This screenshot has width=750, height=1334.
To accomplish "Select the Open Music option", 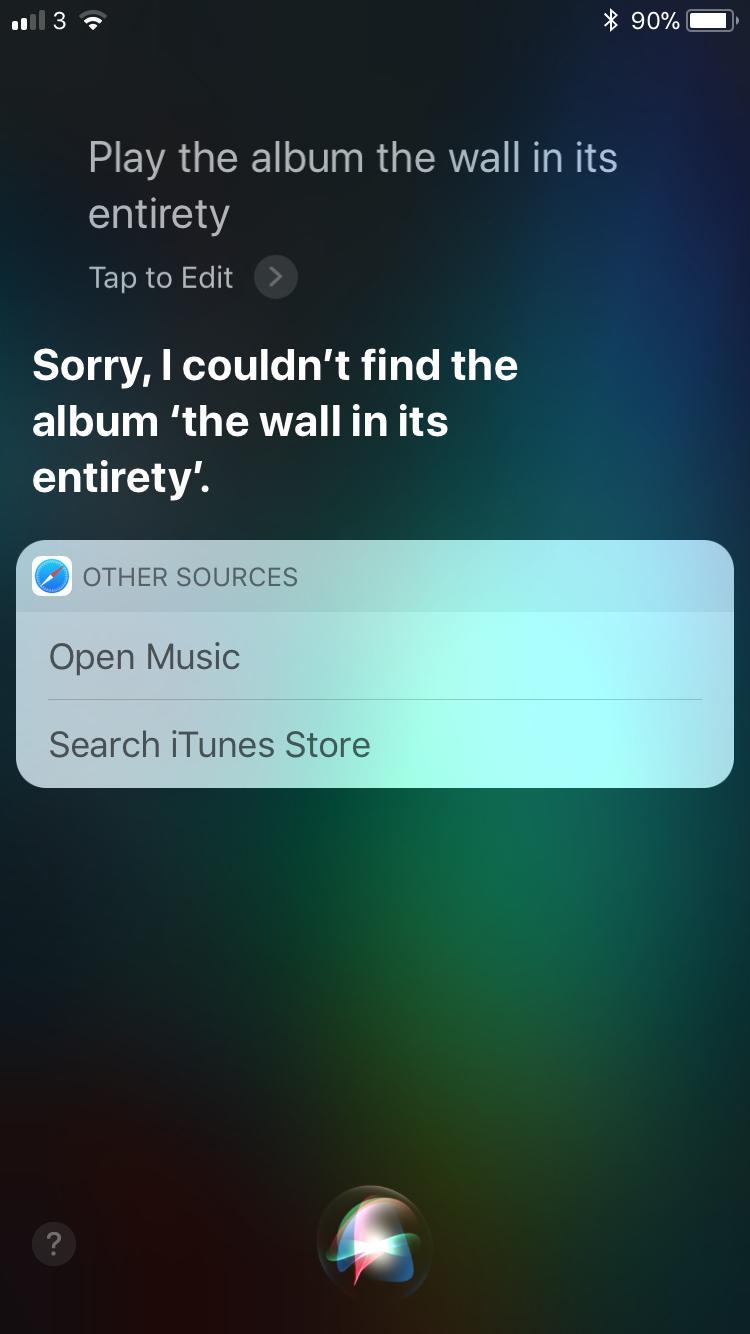I will 374,657.
